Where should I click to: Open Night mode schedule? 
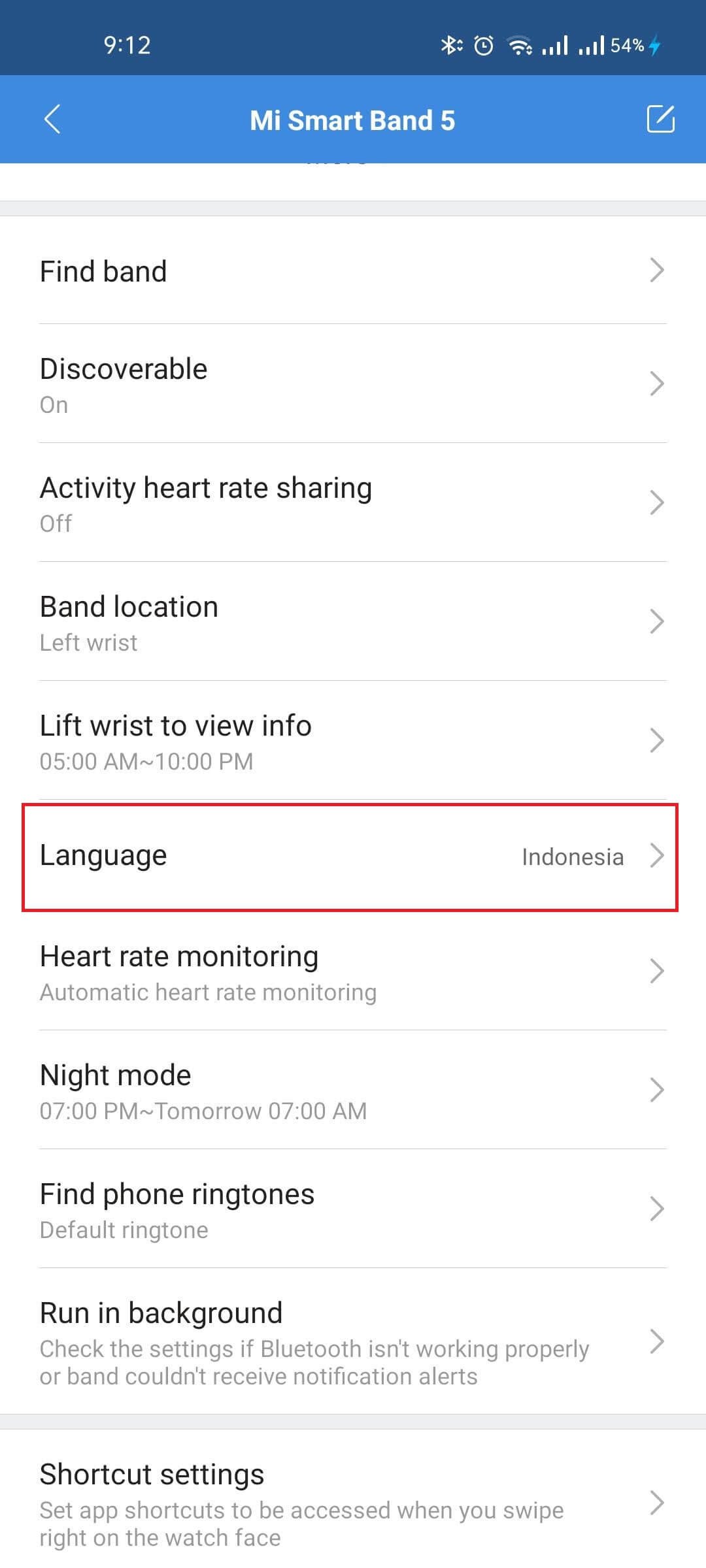[x=353, y=1090]
